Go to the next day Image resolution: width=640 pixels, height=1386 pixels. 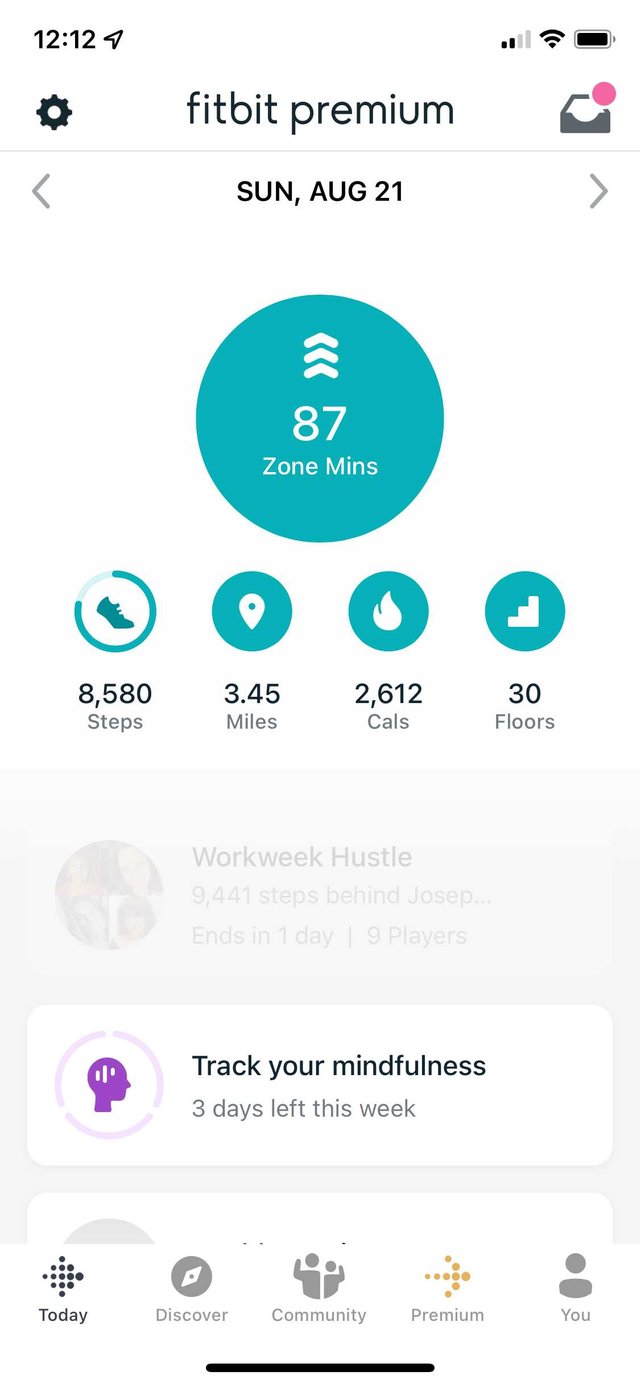tap(598, 191)
